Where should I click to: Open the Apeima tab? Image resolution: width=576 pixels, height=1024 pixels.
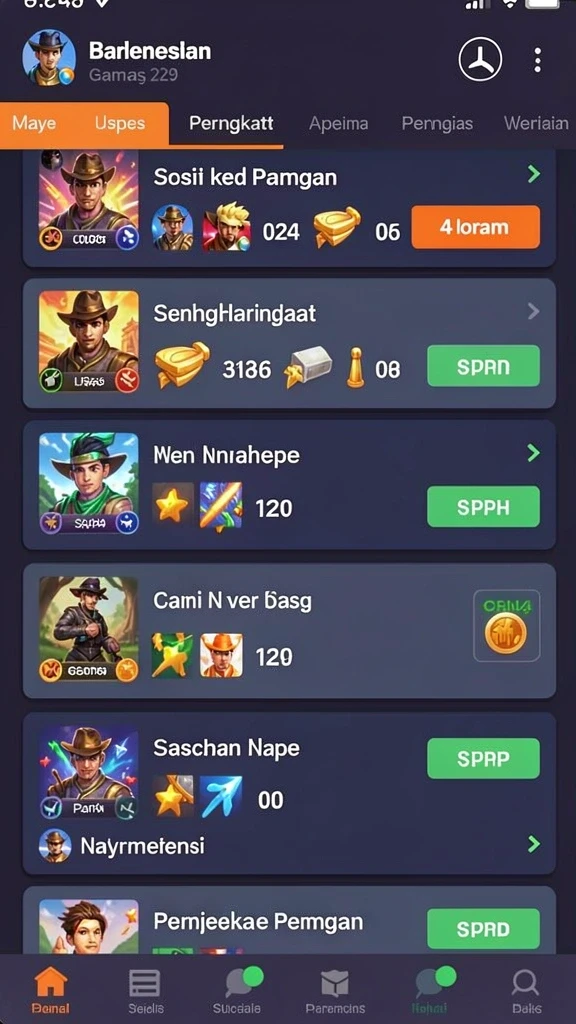coord(339,123)
